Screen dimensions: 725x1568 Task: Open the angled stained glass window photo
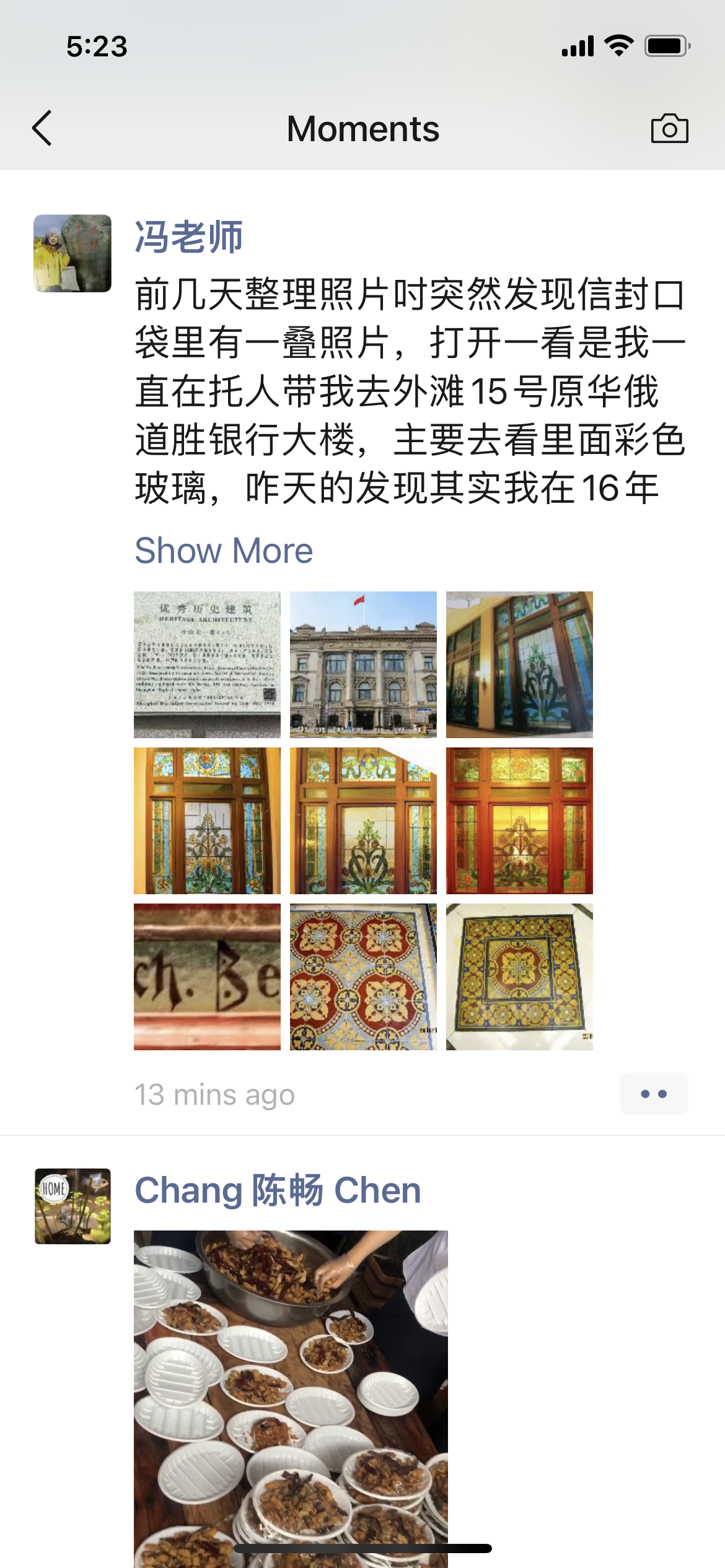pos(519,664)
